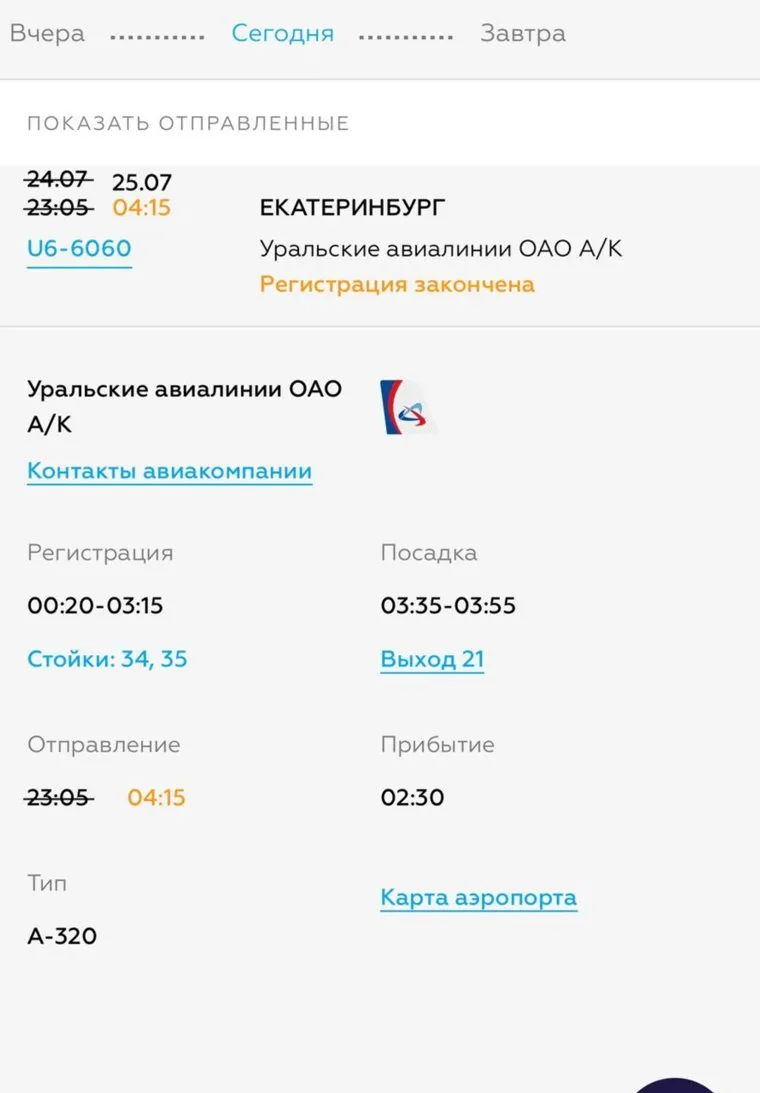This screenshot has height=1093, width=760.
Task: Open Карта аэропорта
Action: (x=478, y=897)
